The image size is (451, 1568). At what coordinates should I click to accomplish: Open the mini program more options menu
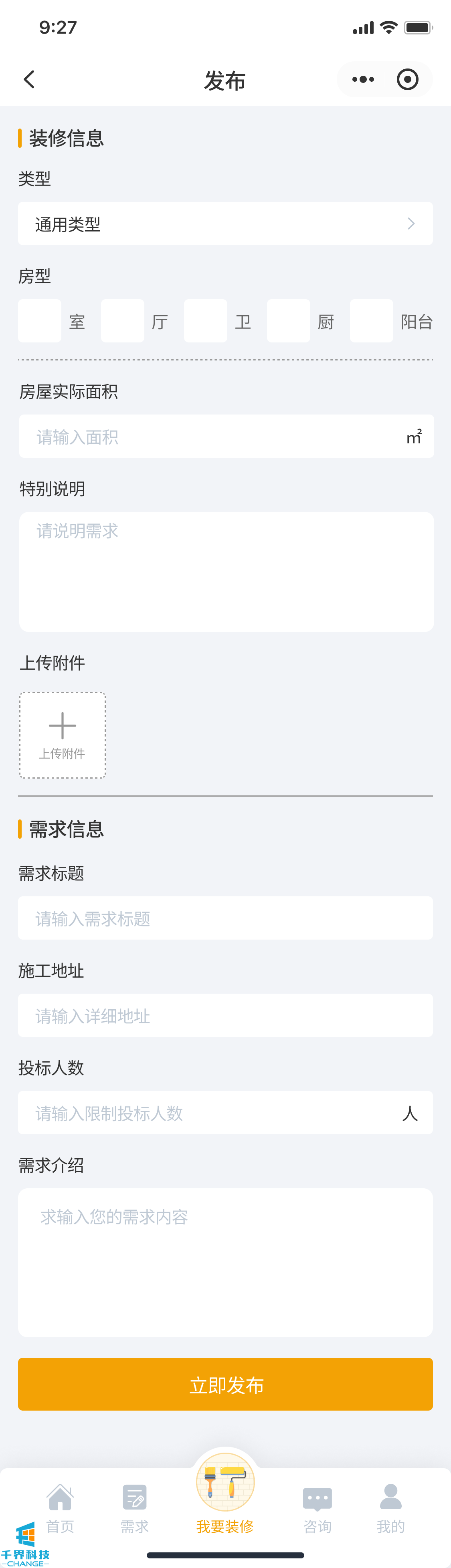coord(363,79)
